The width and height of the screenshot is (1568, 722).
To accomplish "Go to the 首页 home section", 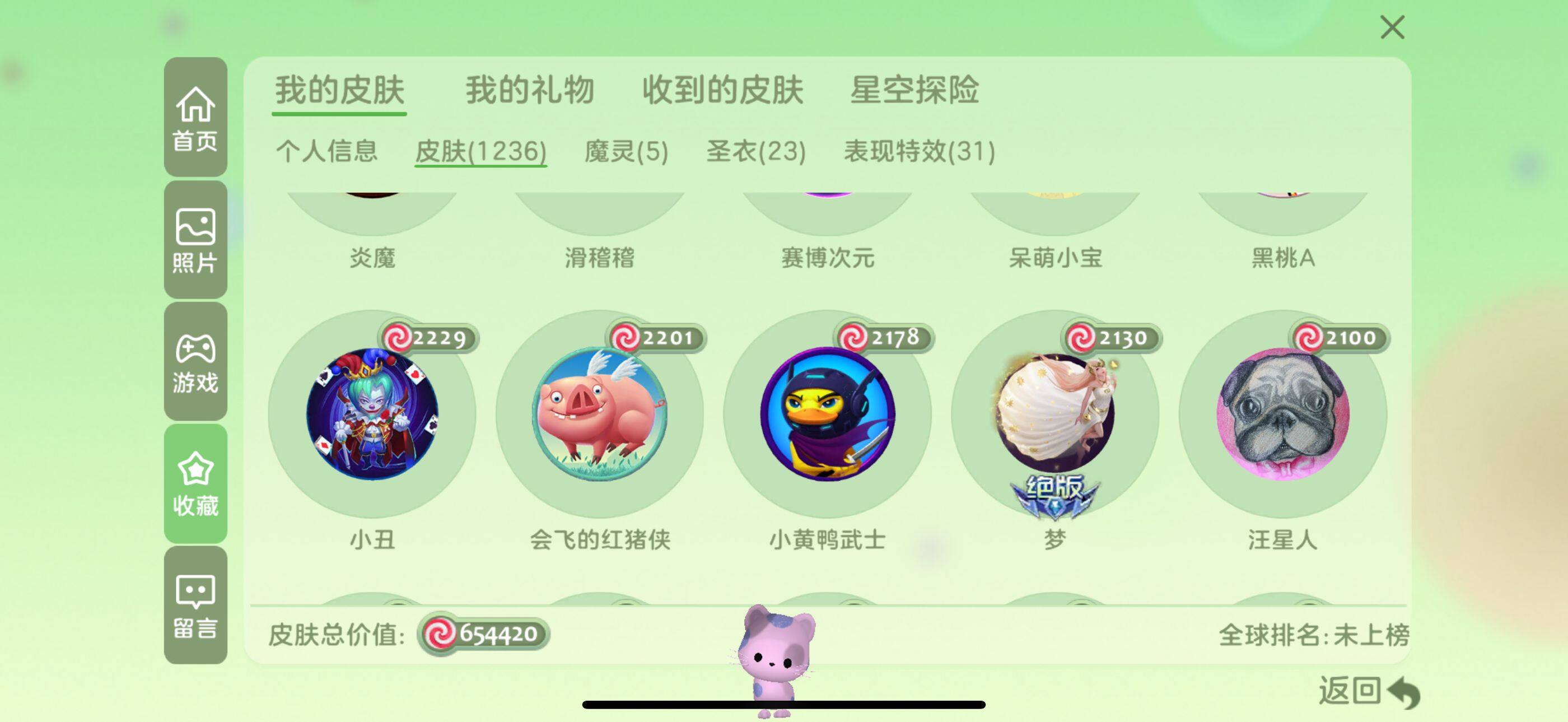I will pyautogui.click(x=195, y=118).
